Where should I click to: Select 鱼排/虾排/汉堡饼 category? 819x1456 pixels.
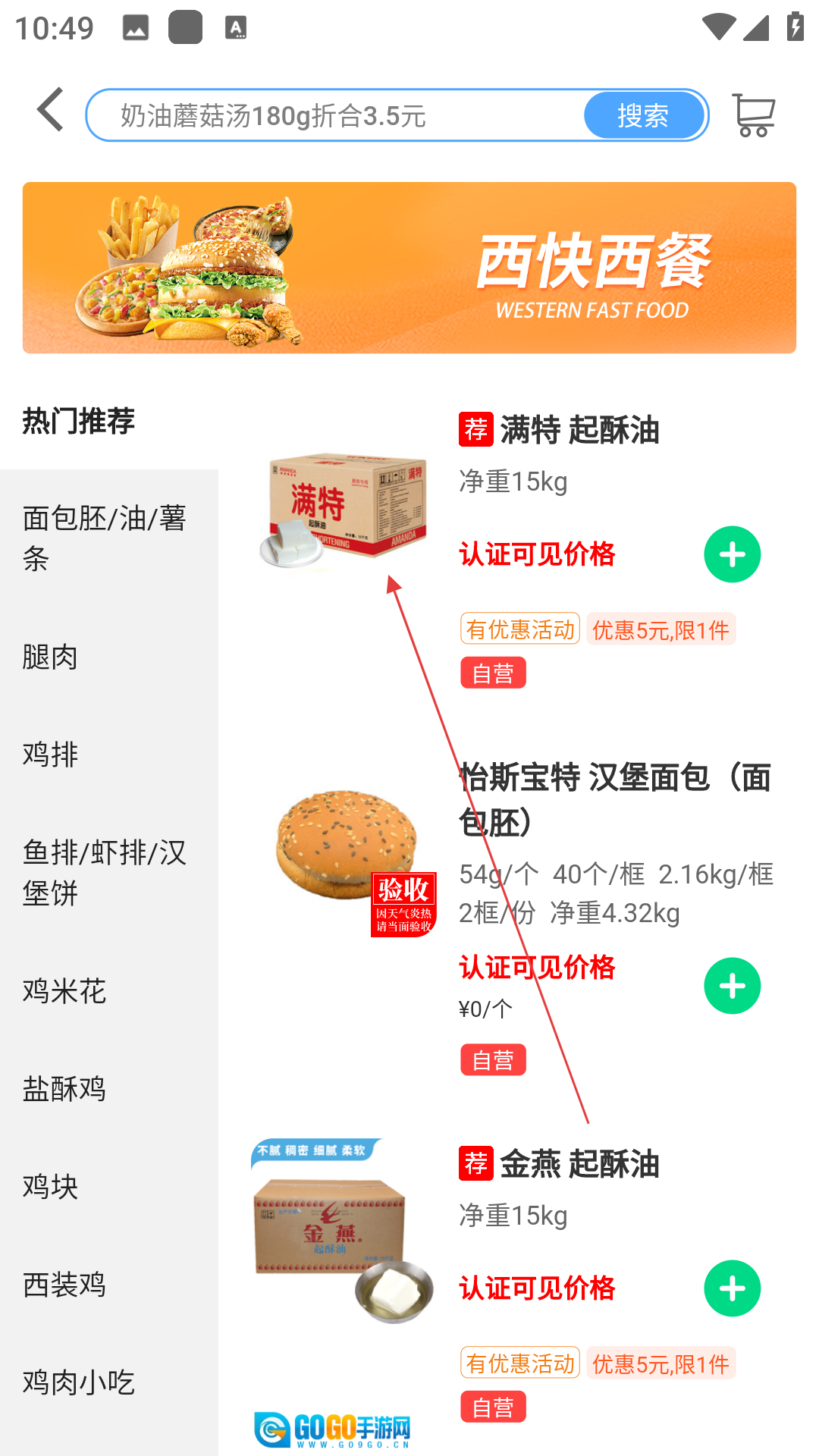point(105,872)
